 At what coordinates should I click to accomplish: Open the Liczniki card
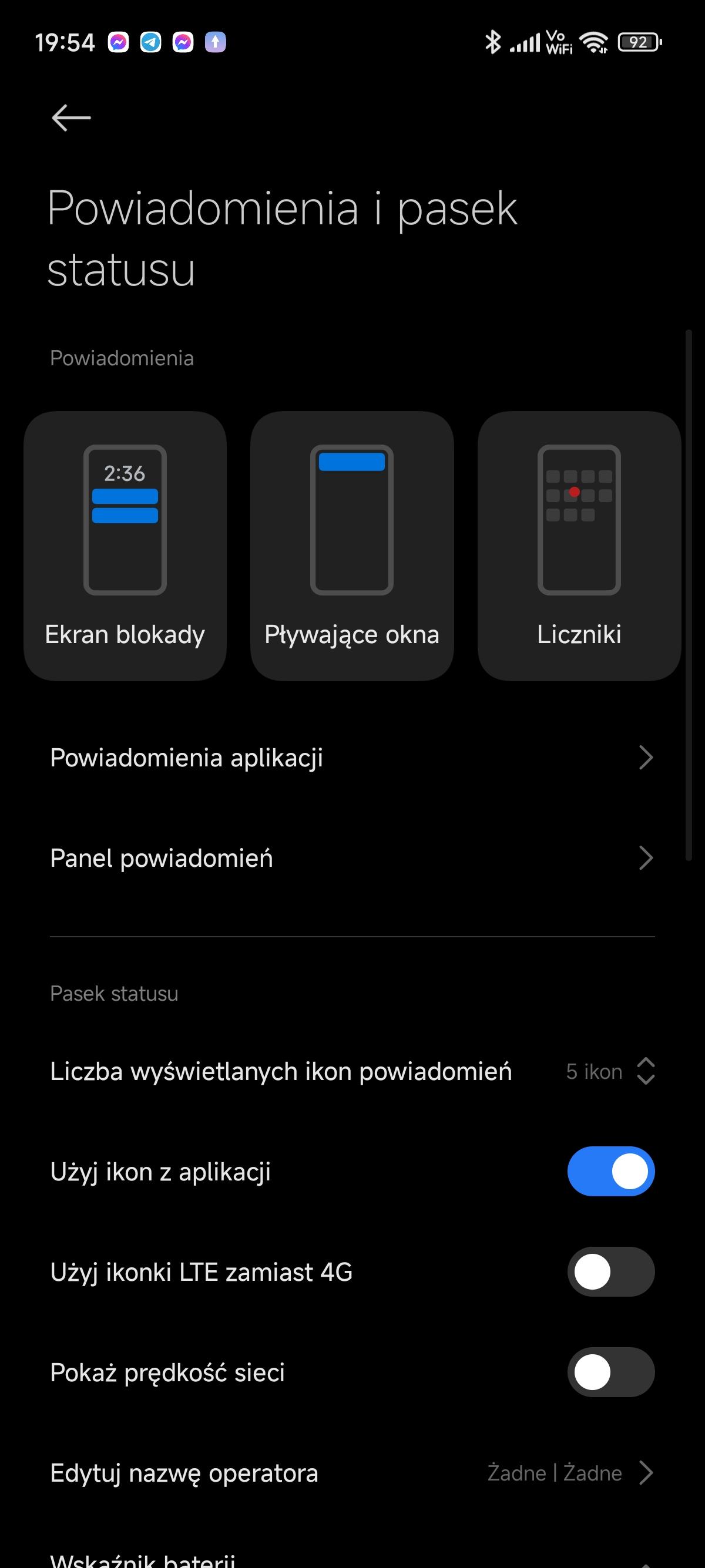click(578, 546)
